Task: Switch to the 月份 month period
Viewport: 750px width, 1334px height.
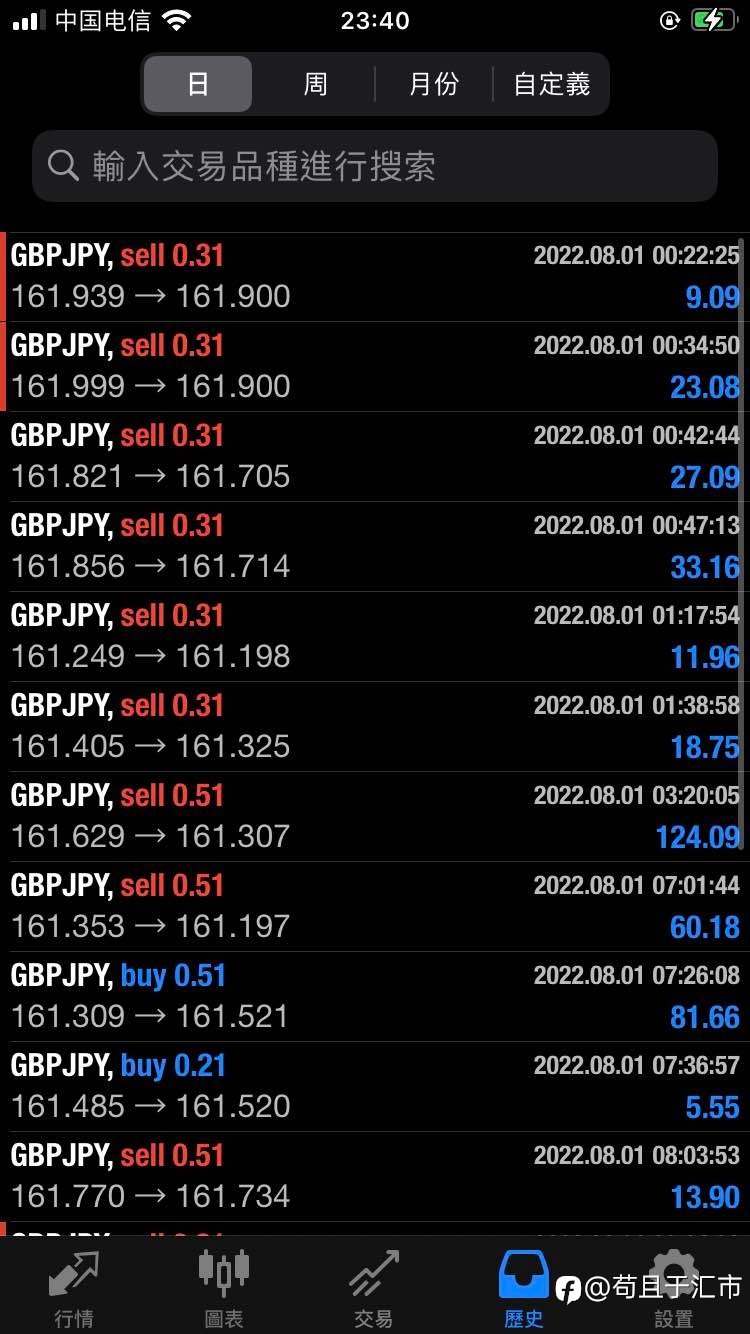Action: (433, 84)
